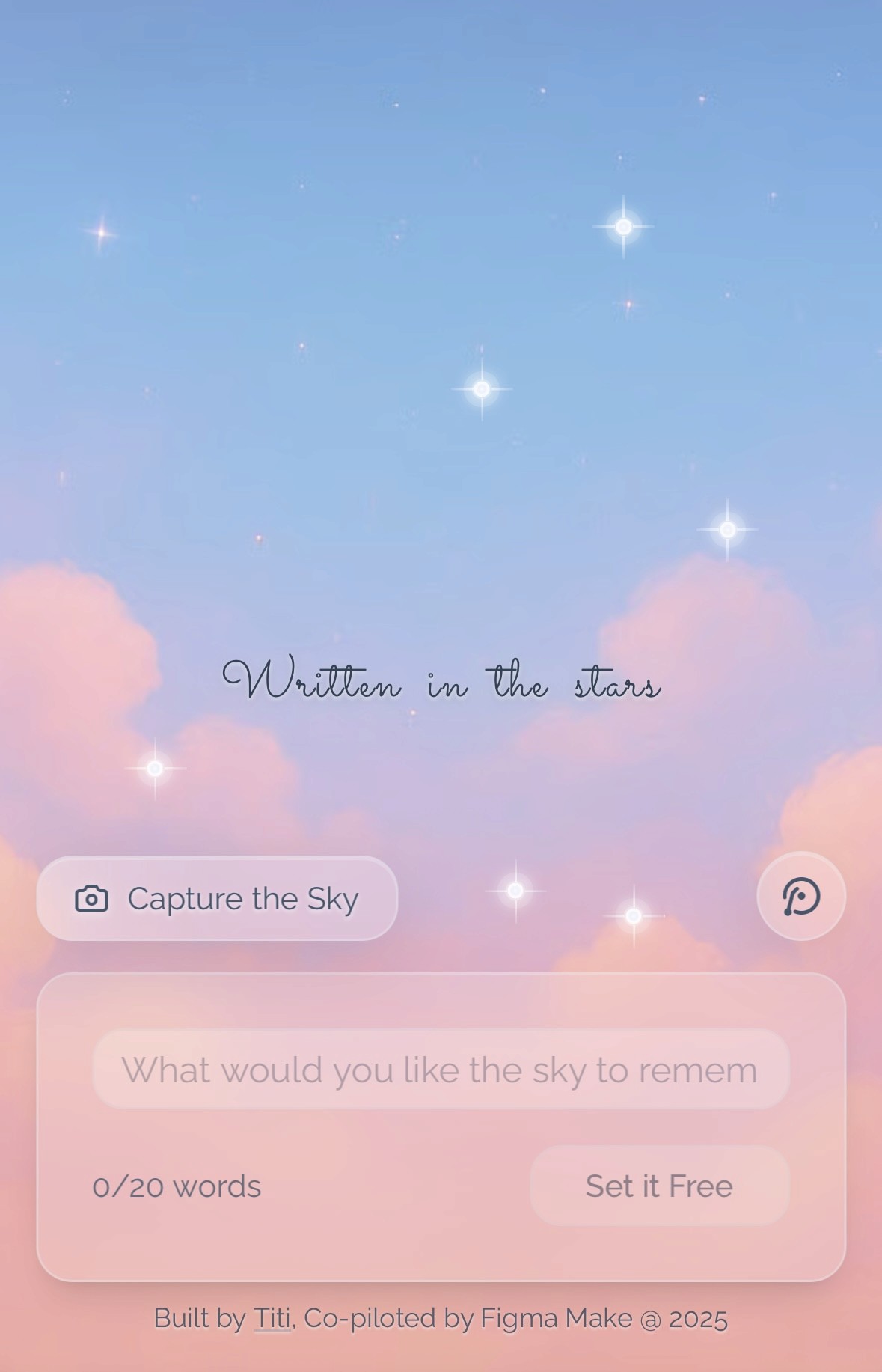Click the brightest star at the top right
Screen dimensions: 882x1372
coord(622,226)
